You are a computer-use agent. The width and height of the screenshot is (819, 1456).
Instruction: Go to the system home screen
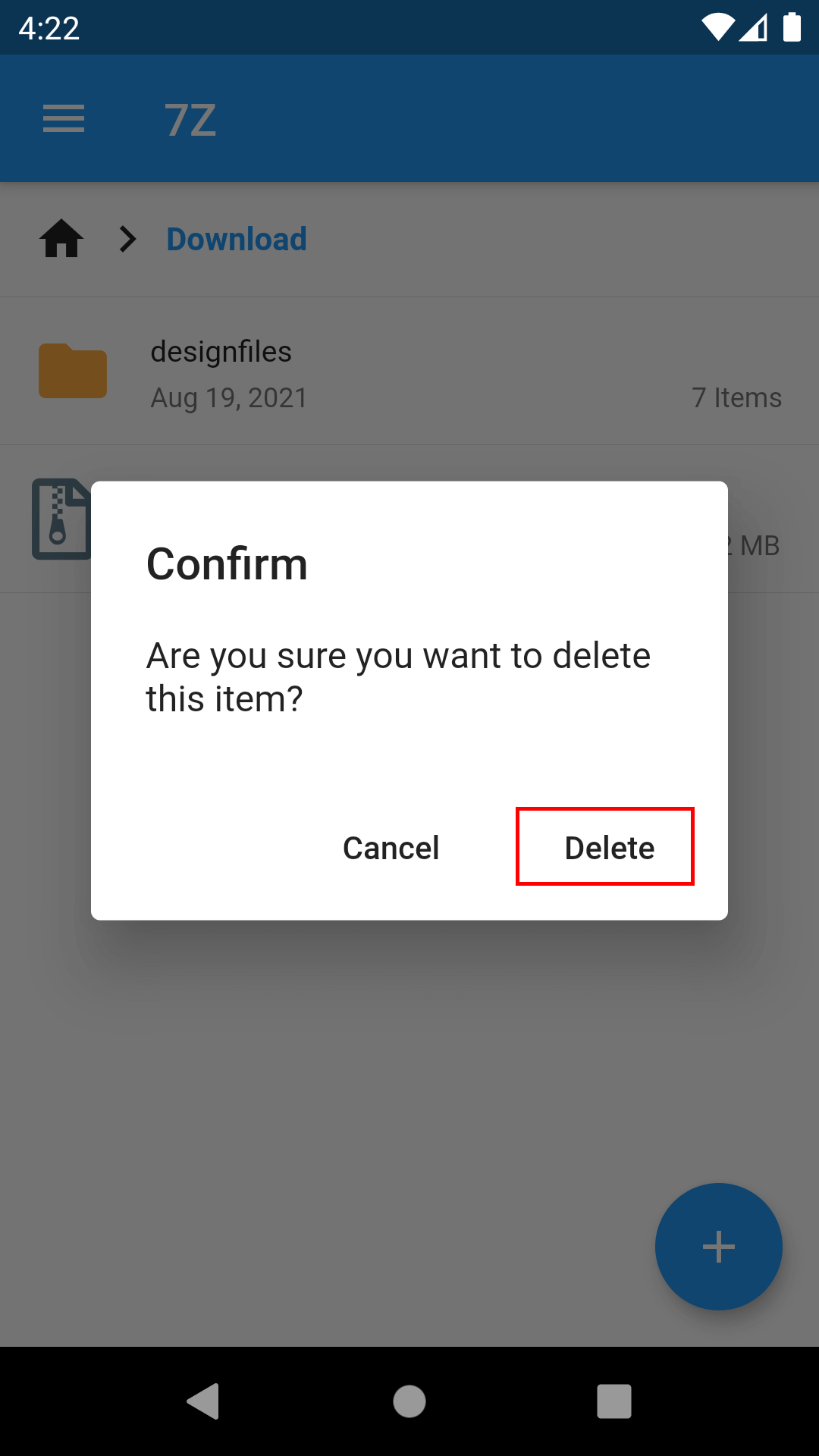click(409, 1401)
